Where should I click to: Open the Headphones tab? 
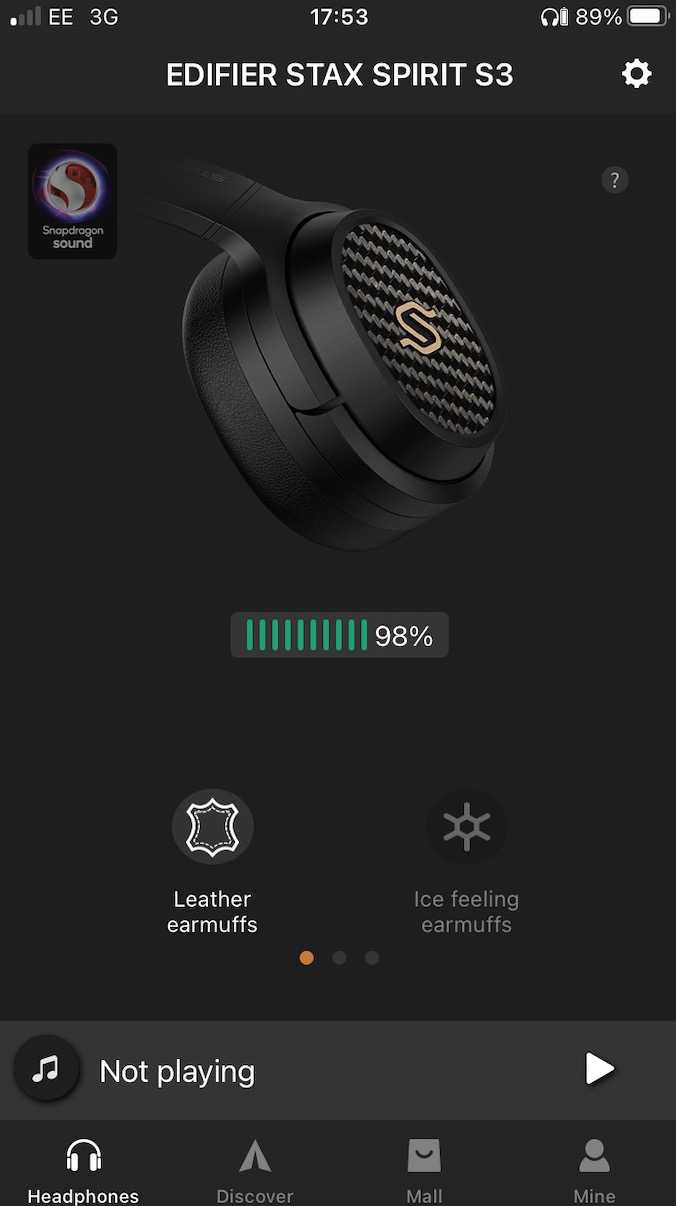(x=83, y=1171)
